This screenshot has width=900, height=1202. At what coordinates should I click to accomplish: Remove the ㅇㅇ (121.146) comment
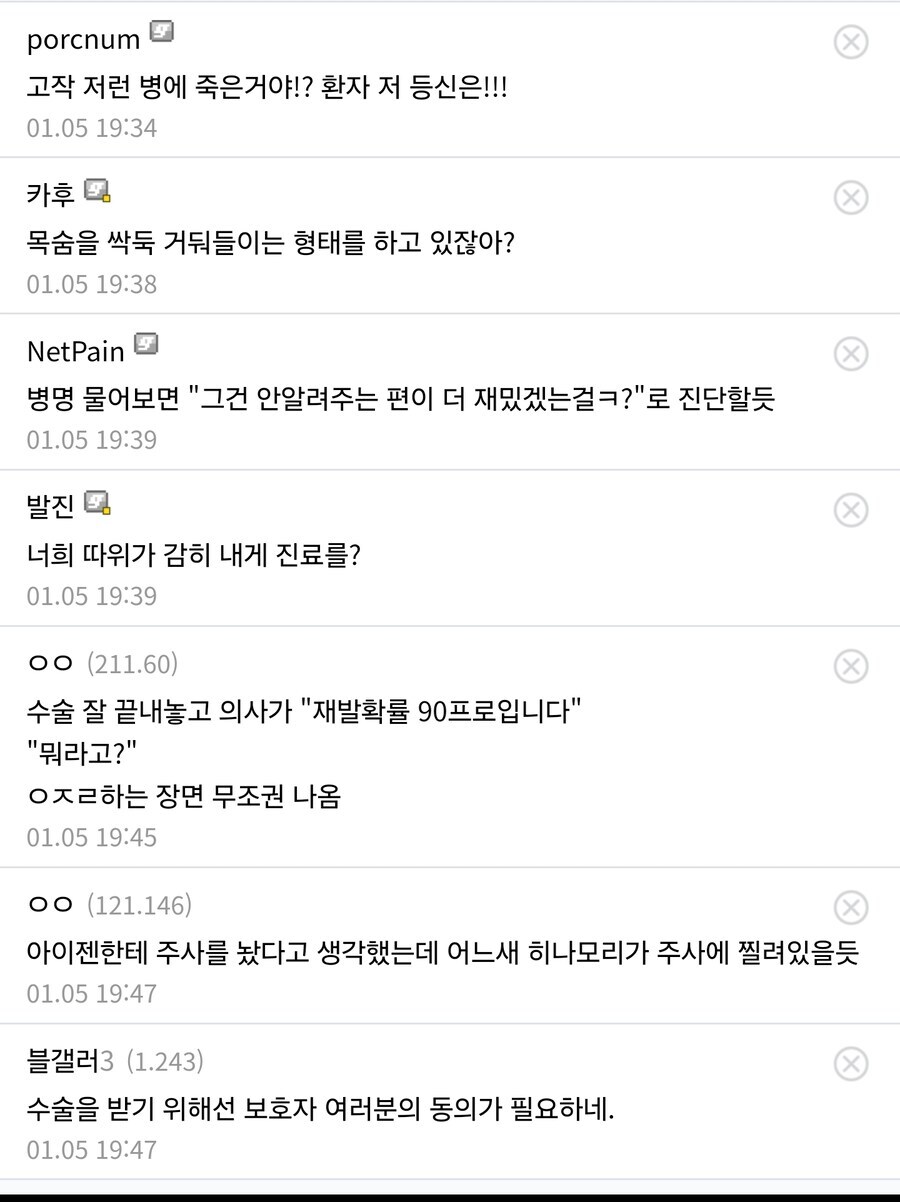pyautogui.click(x=850, y=905)
